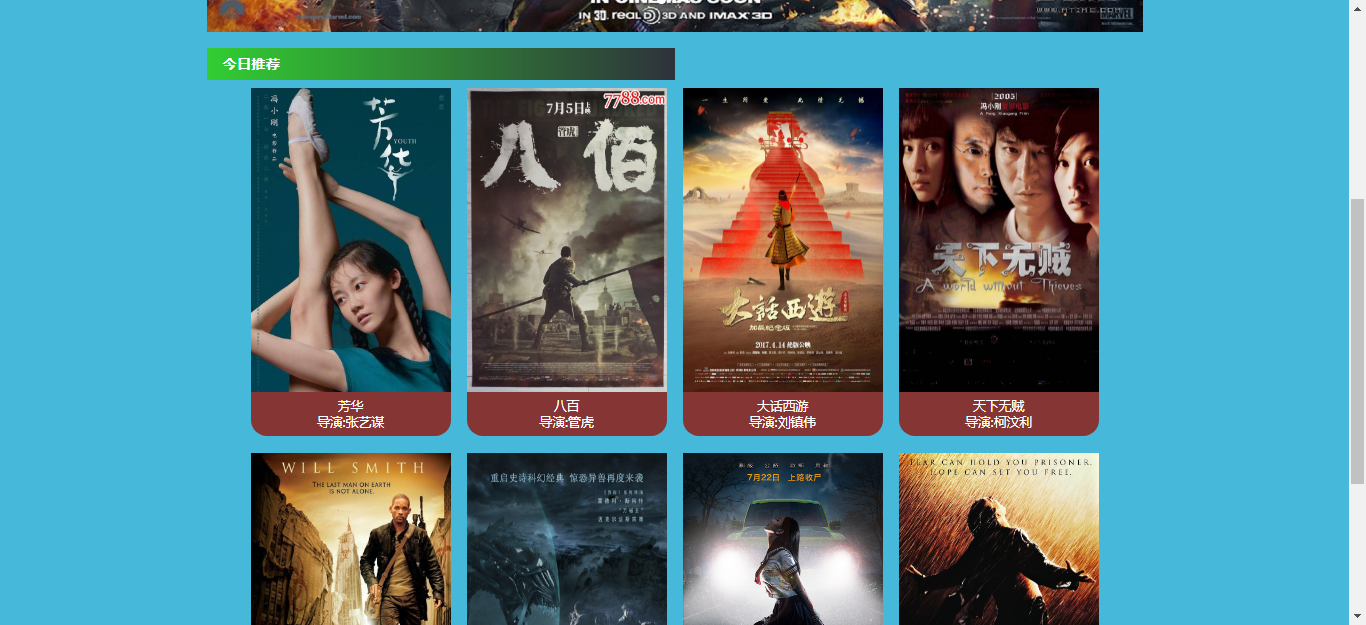This screenshot has width=1366, height=625.
Task: Open the cinema banner at top
Action: pyautogui.click(x=675, y=15)
